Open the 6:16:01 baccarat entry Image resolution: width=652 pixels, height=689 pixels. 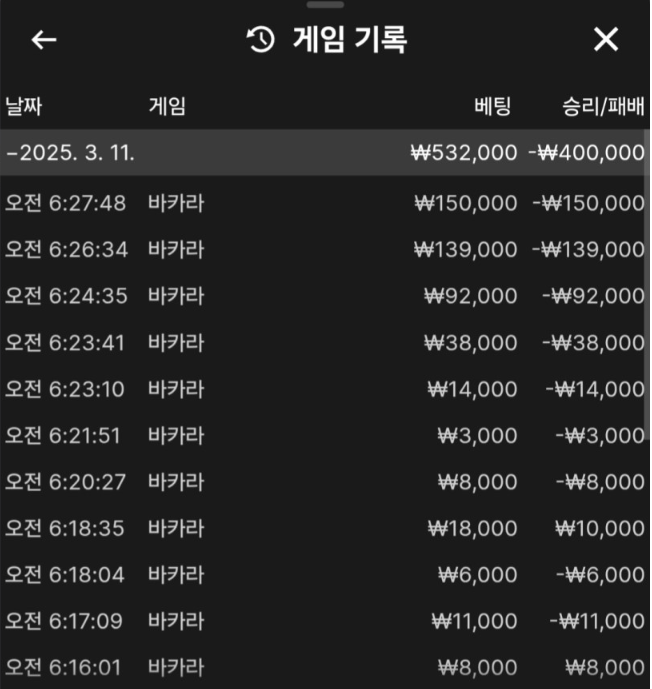tap(325, 667)
